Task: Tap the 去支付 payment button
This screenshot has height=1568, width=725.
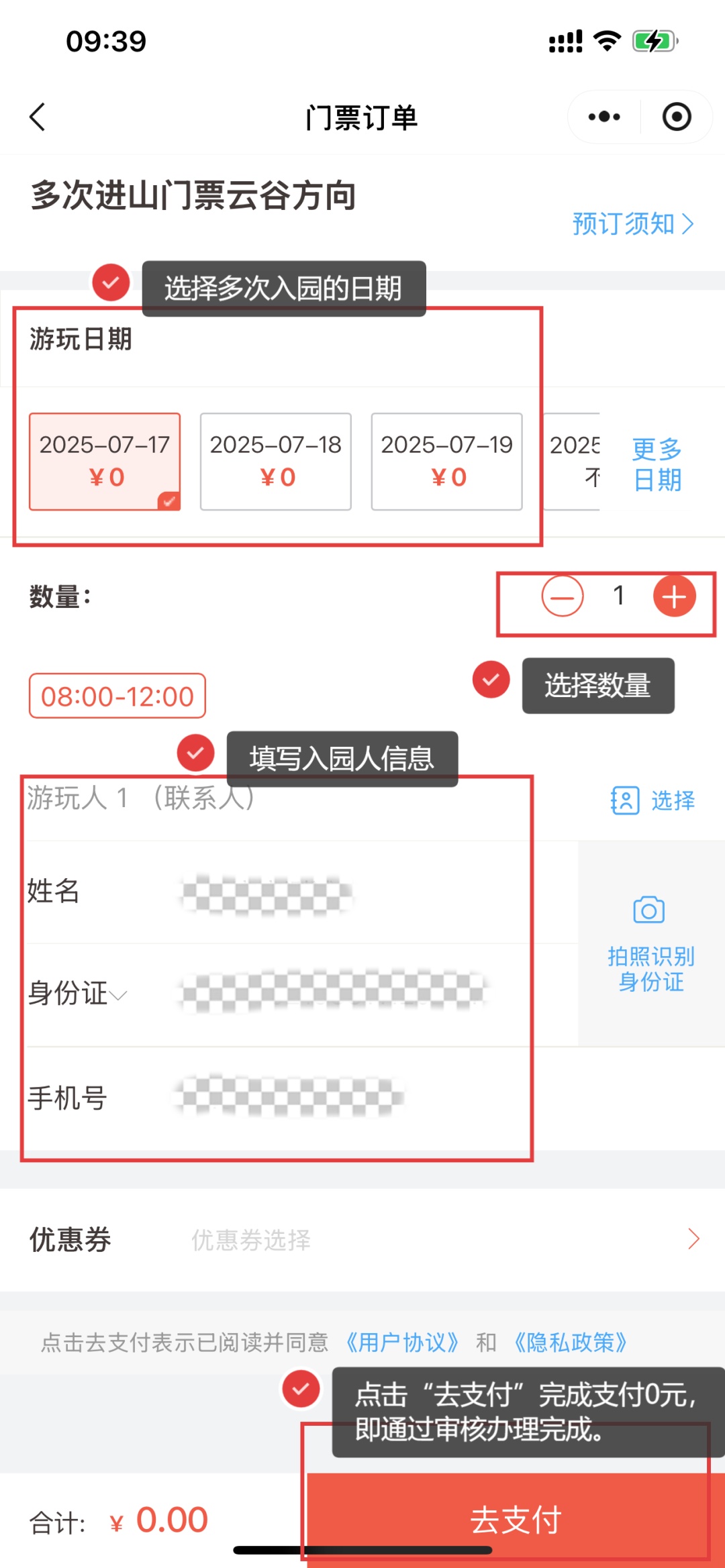Action: coord(516,1521)
